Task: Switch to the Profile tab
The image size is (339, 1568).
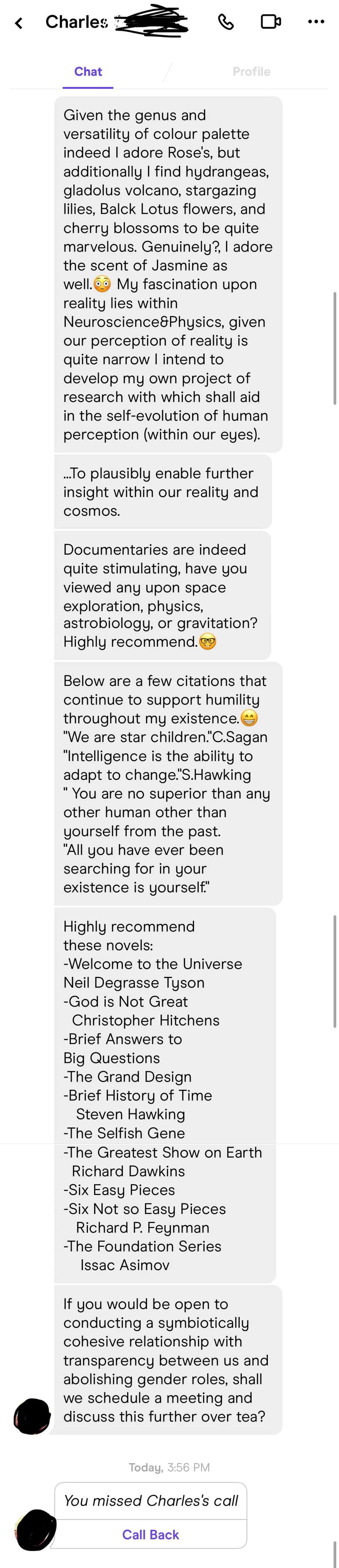Action: (x=251, y=72)
